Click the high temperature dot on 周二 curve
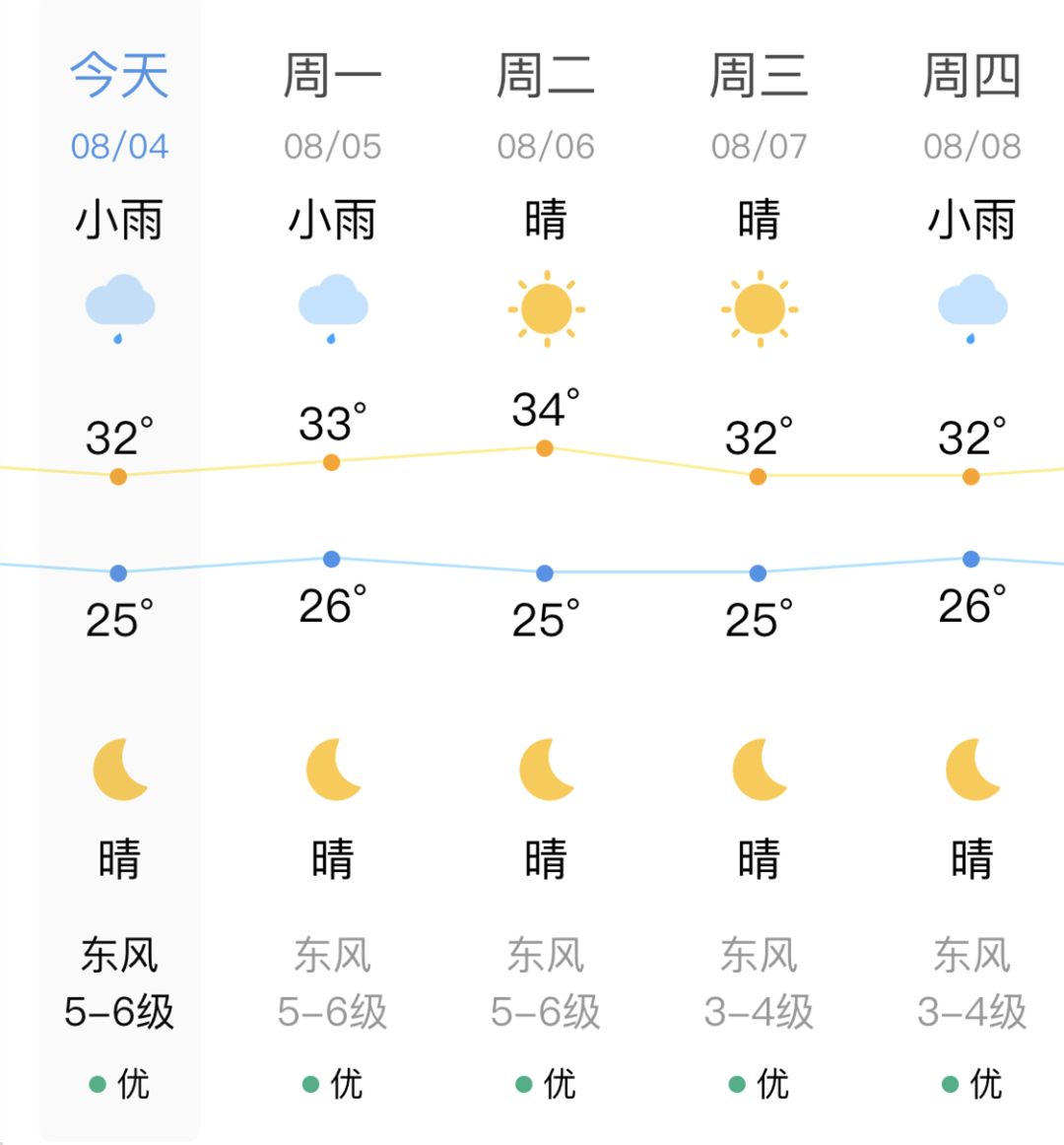Screen dimensions: 1064x1145 pos(546,447)
